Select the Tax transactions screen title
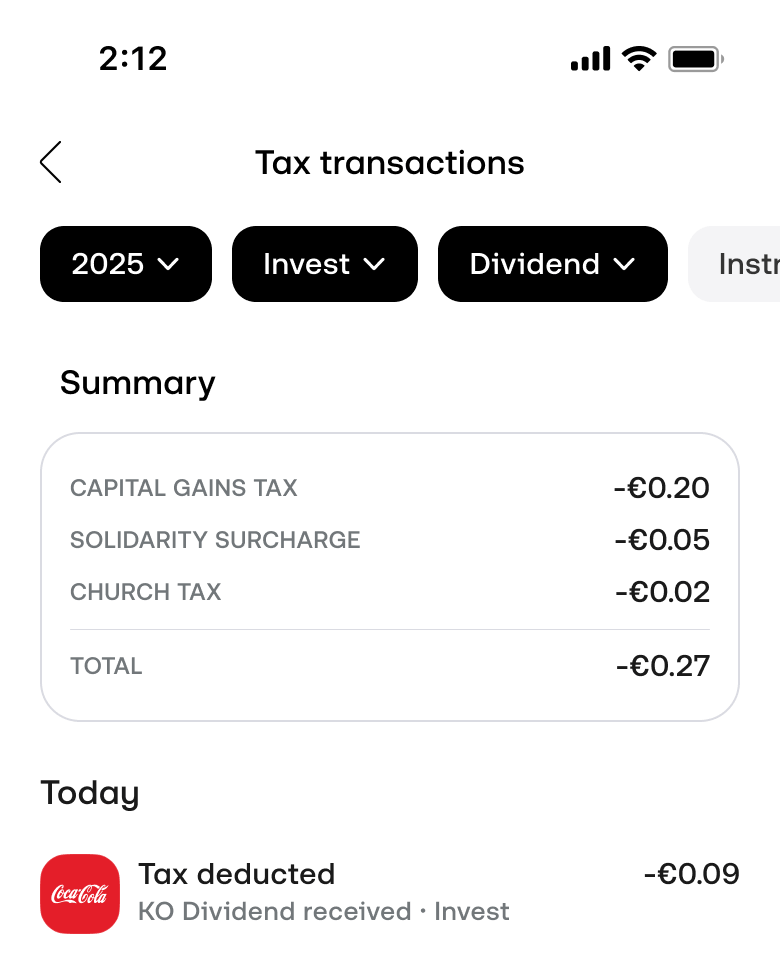The height and width of the screenshot is (972, 780). pyautogui.click(x=390, y=163)
